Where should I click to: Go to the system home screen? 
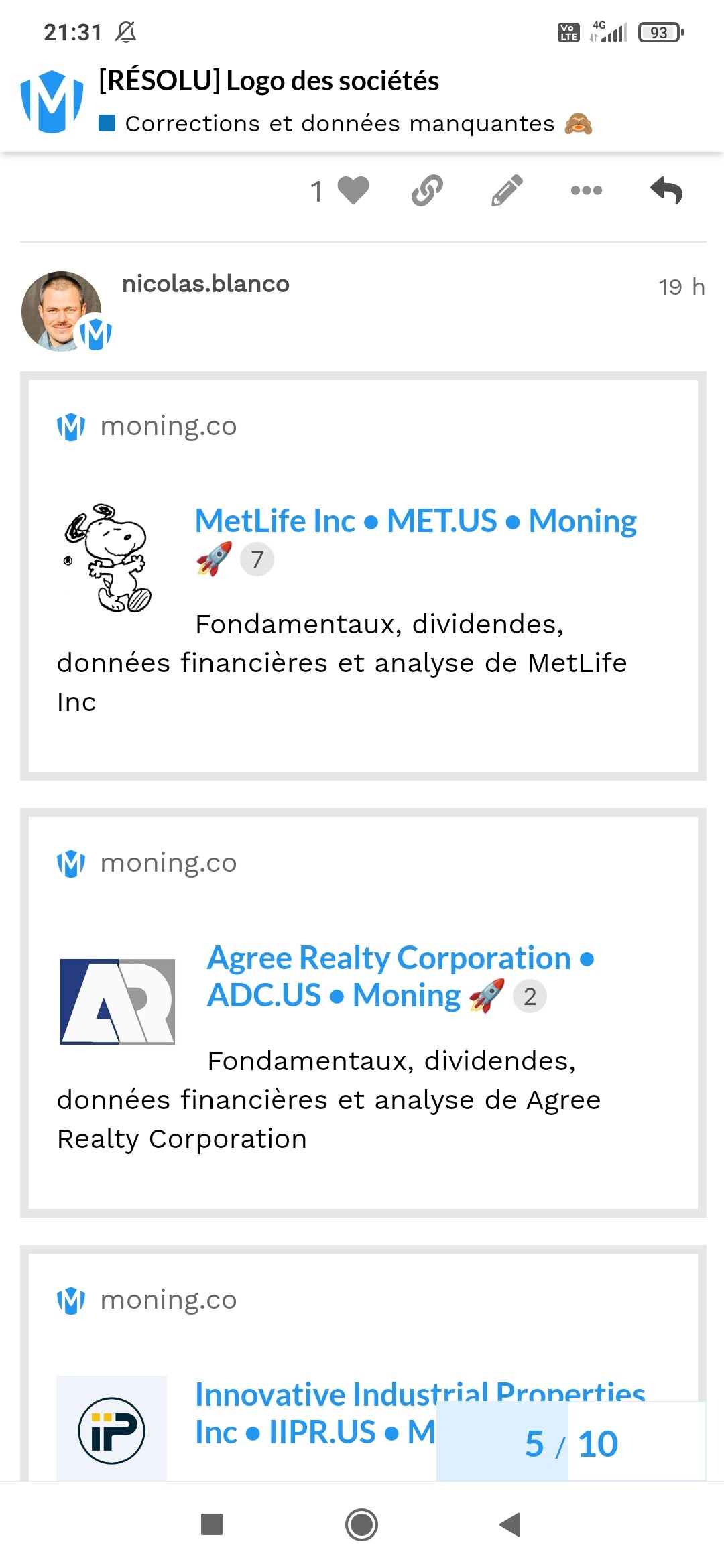coord(361,1524)
